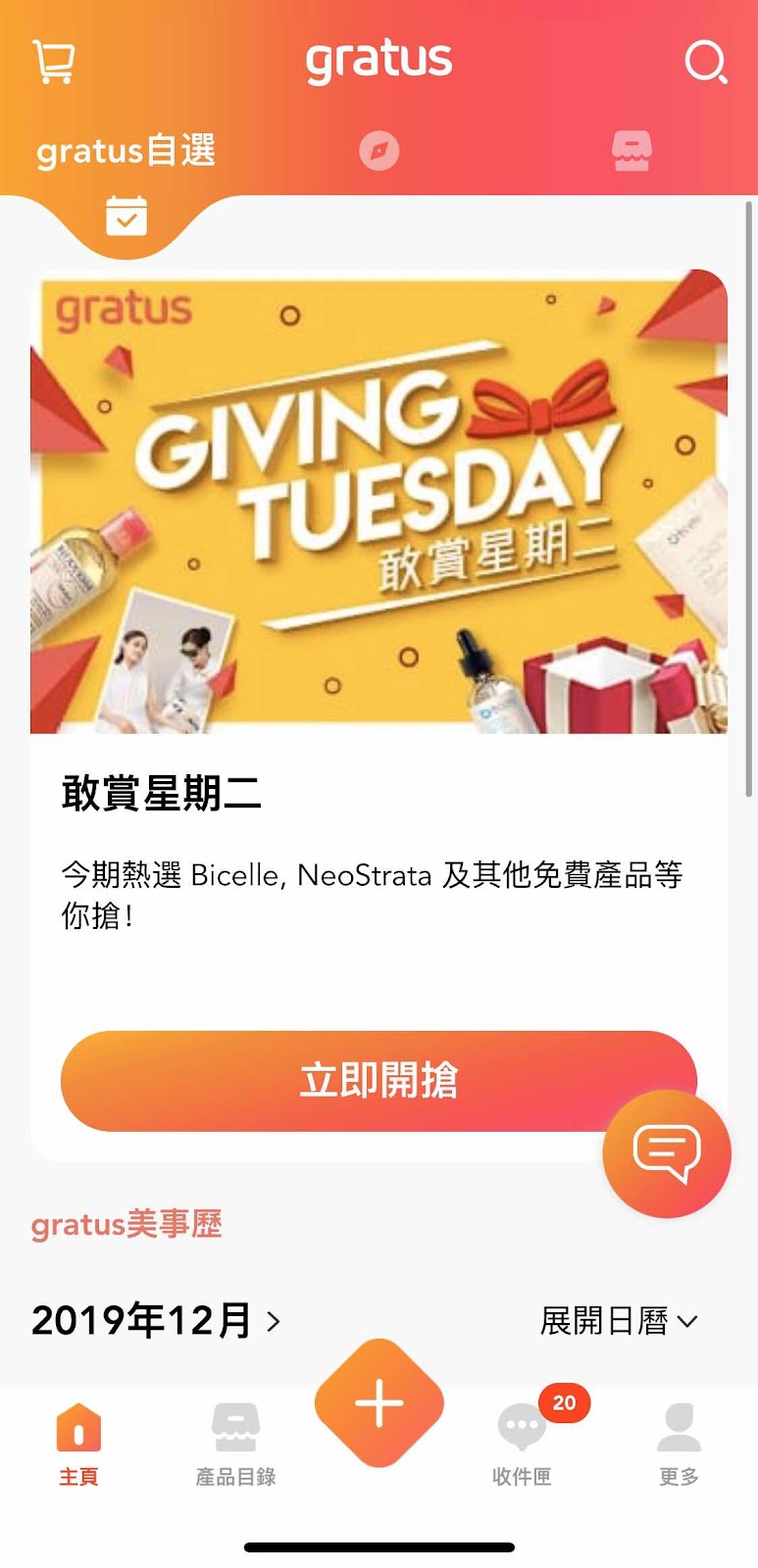Switch to the store icon top tab
This screenshot has height=1568, width=758.
pyautogui.click(x=632, y=151)
